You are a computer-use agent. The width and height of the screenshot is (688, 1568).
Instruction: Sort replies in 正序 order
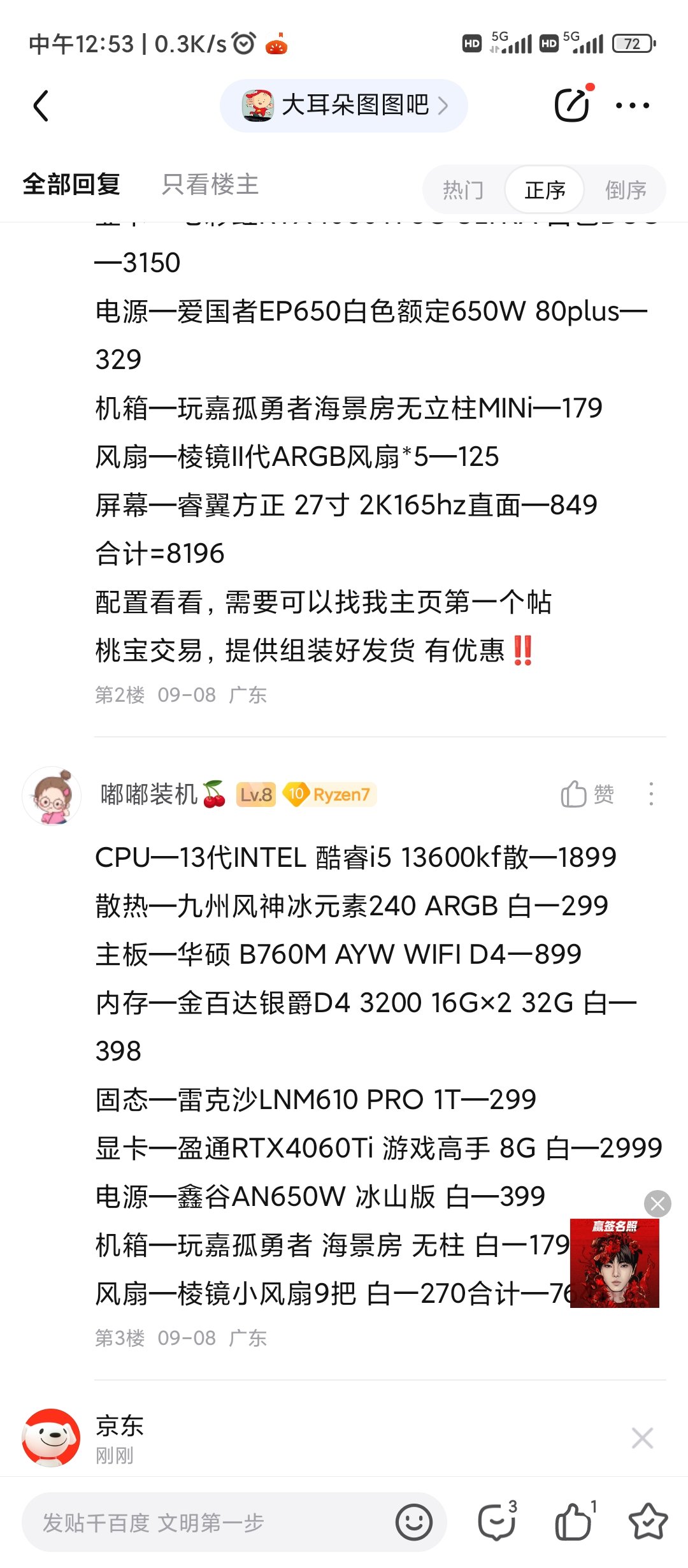point(545,189)
